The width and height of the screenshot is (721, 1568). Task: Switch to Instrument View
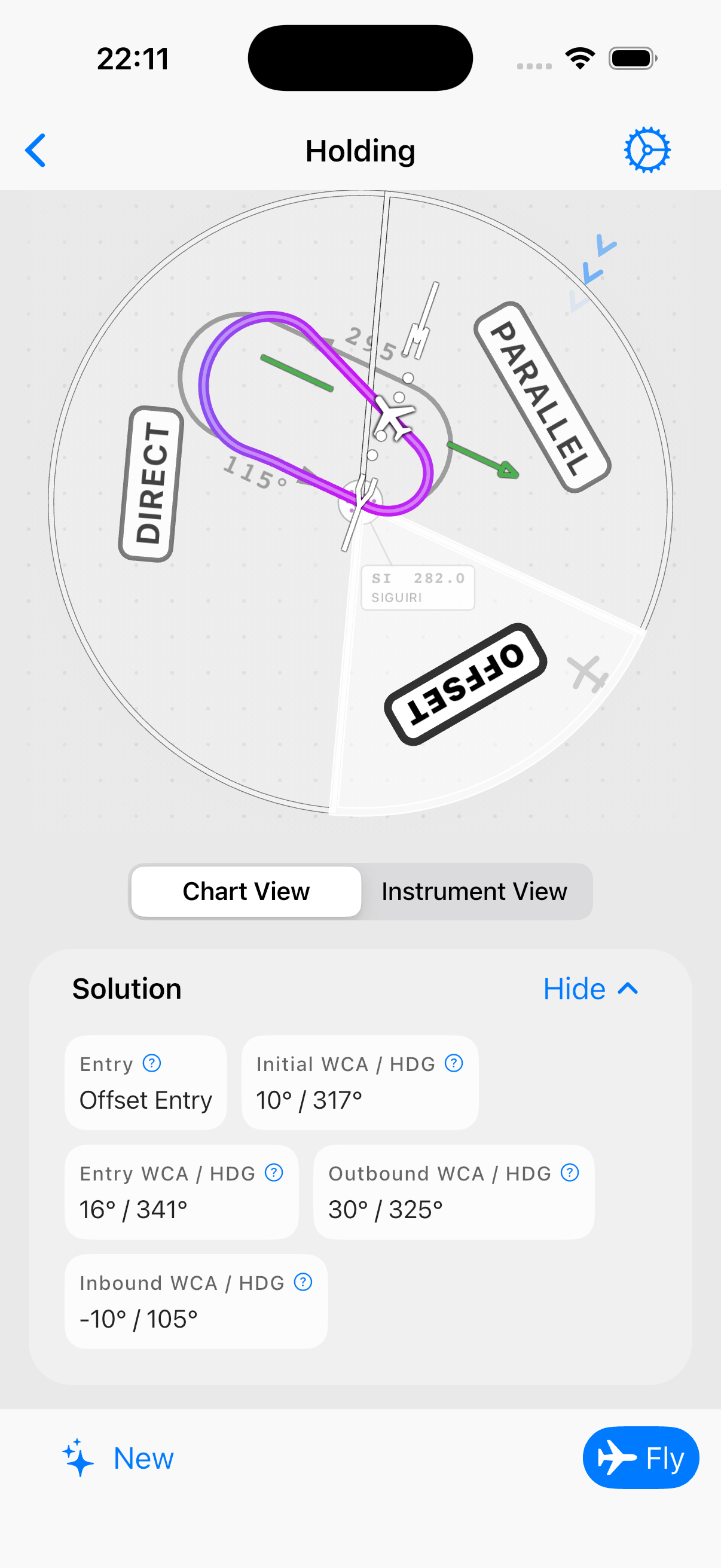pos(475,890)
